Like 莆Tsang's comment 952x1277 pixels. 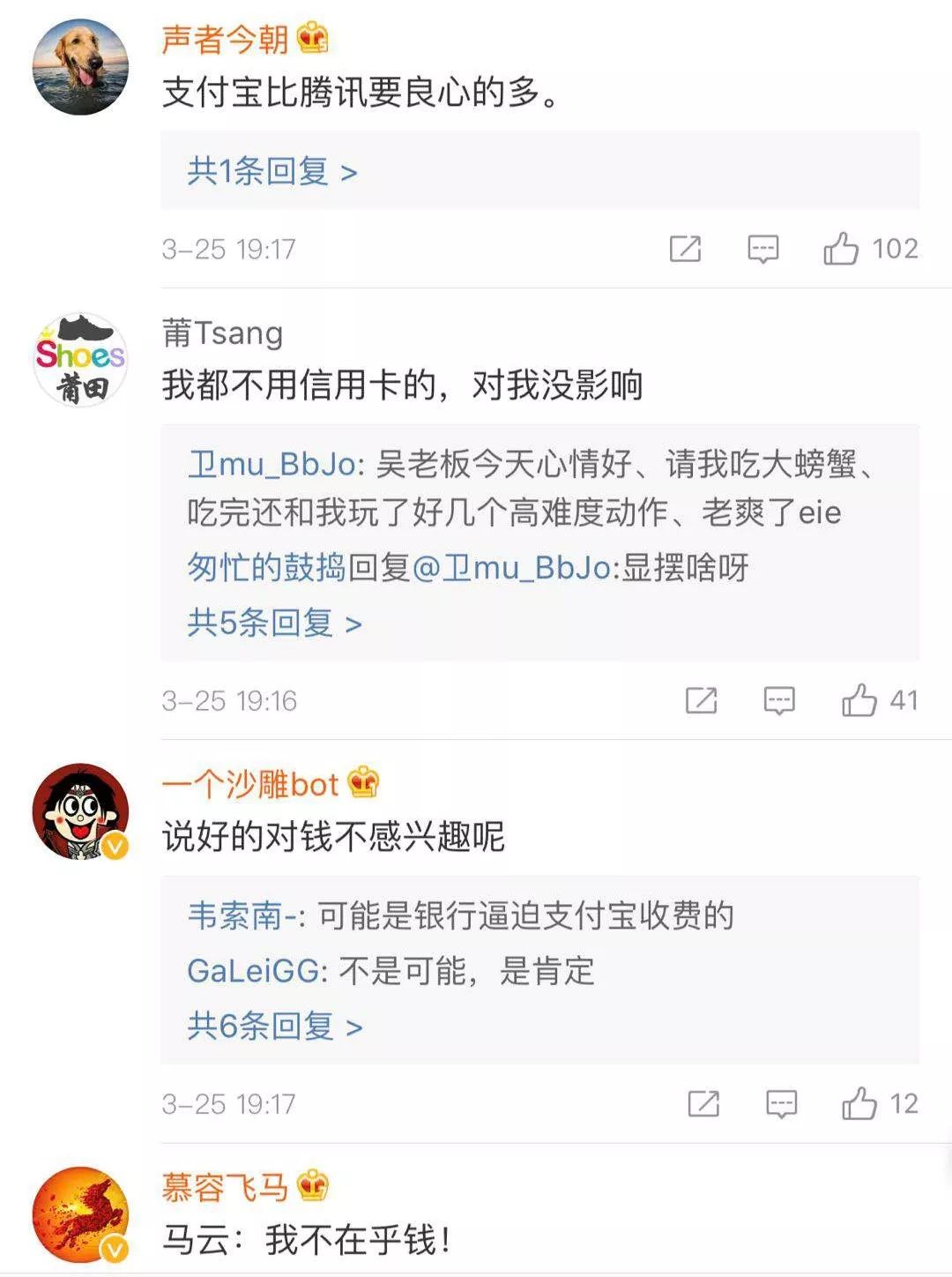(x=859, y=701)
